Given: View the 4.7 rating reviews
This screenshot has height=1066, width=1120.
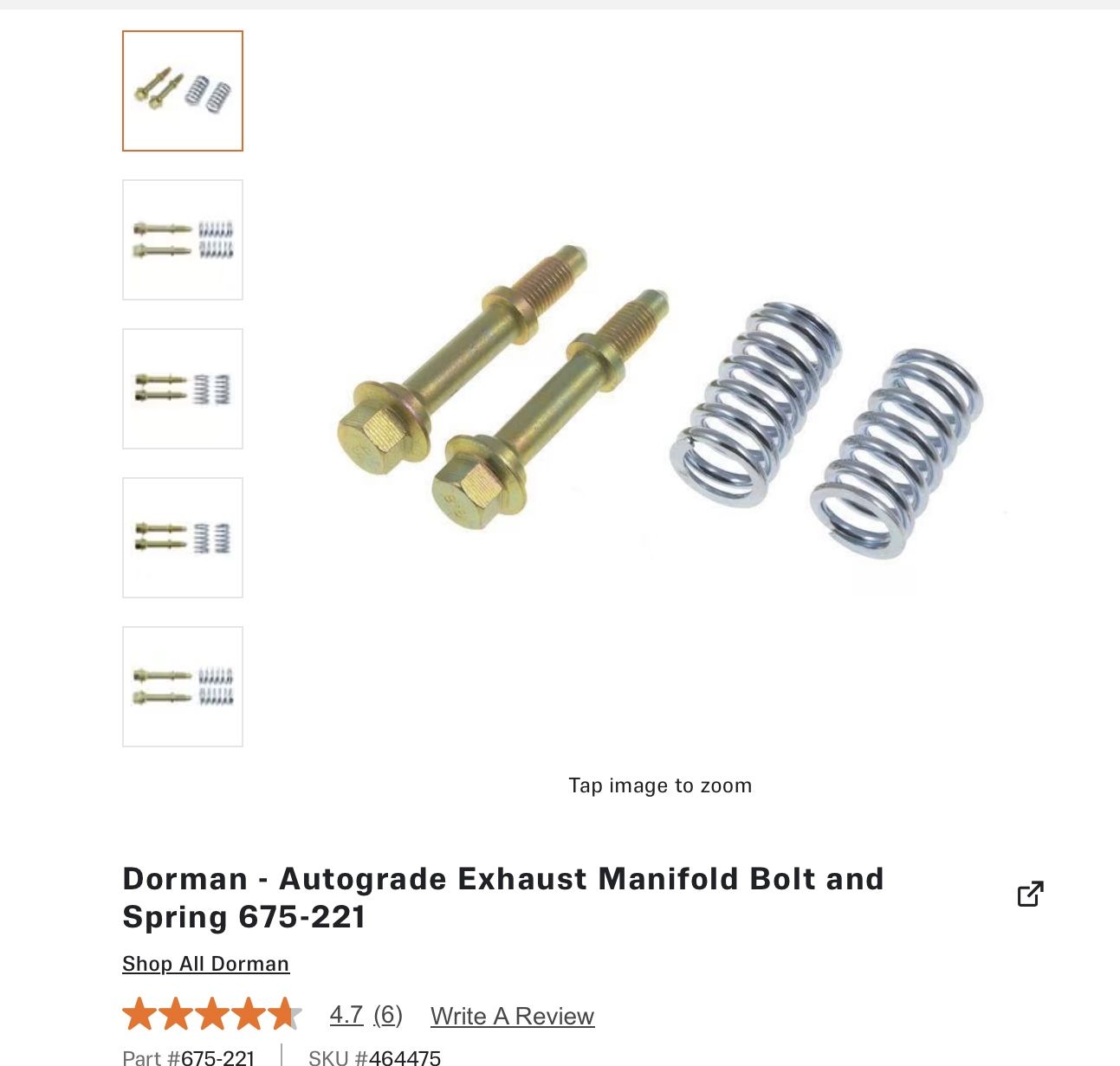Looking at the screenshot, I should point(346,1015).
